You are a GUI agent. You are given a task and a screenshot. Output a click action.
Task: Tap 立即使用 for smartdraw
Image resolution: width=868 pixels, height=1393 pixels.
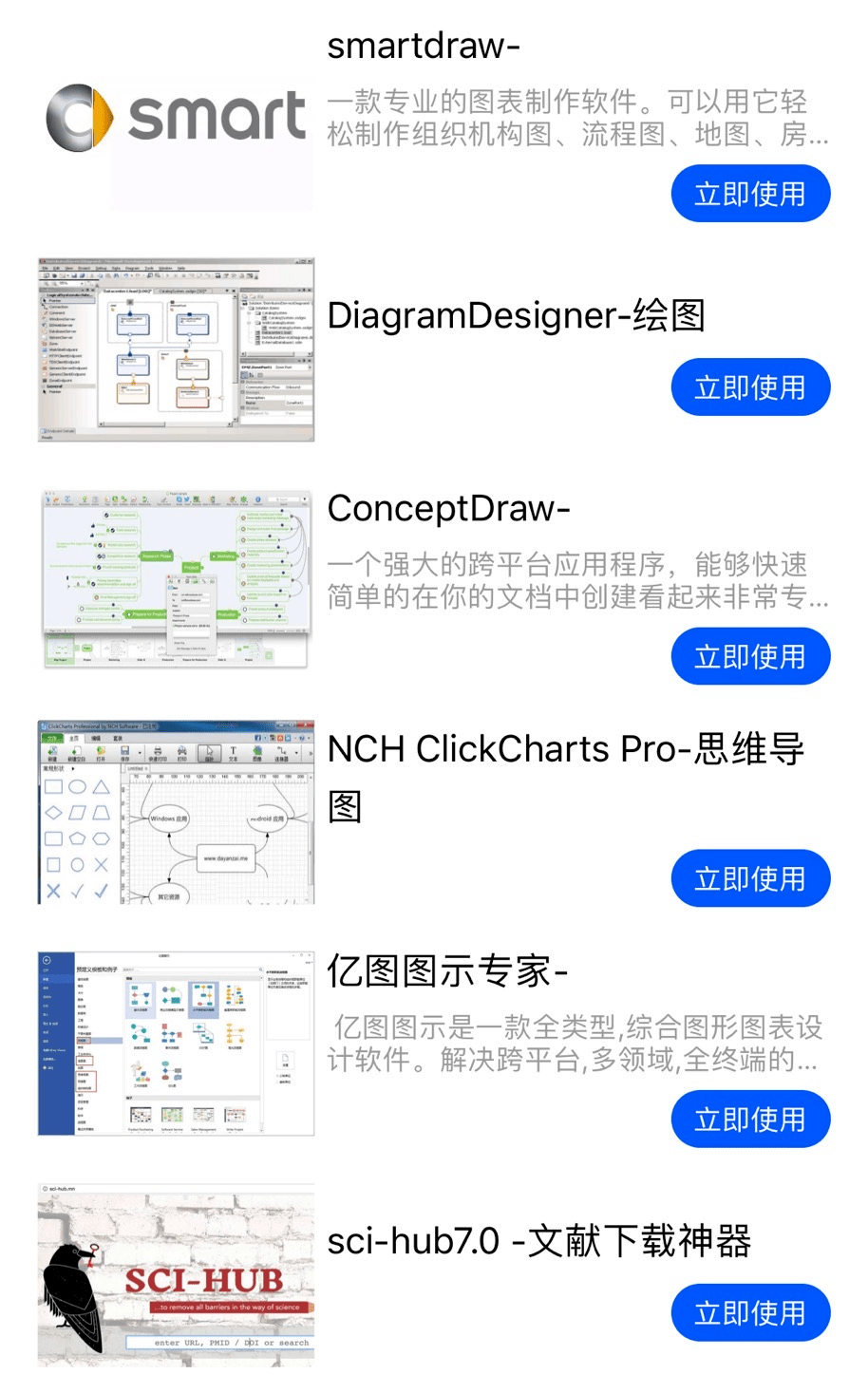point(750,194)
